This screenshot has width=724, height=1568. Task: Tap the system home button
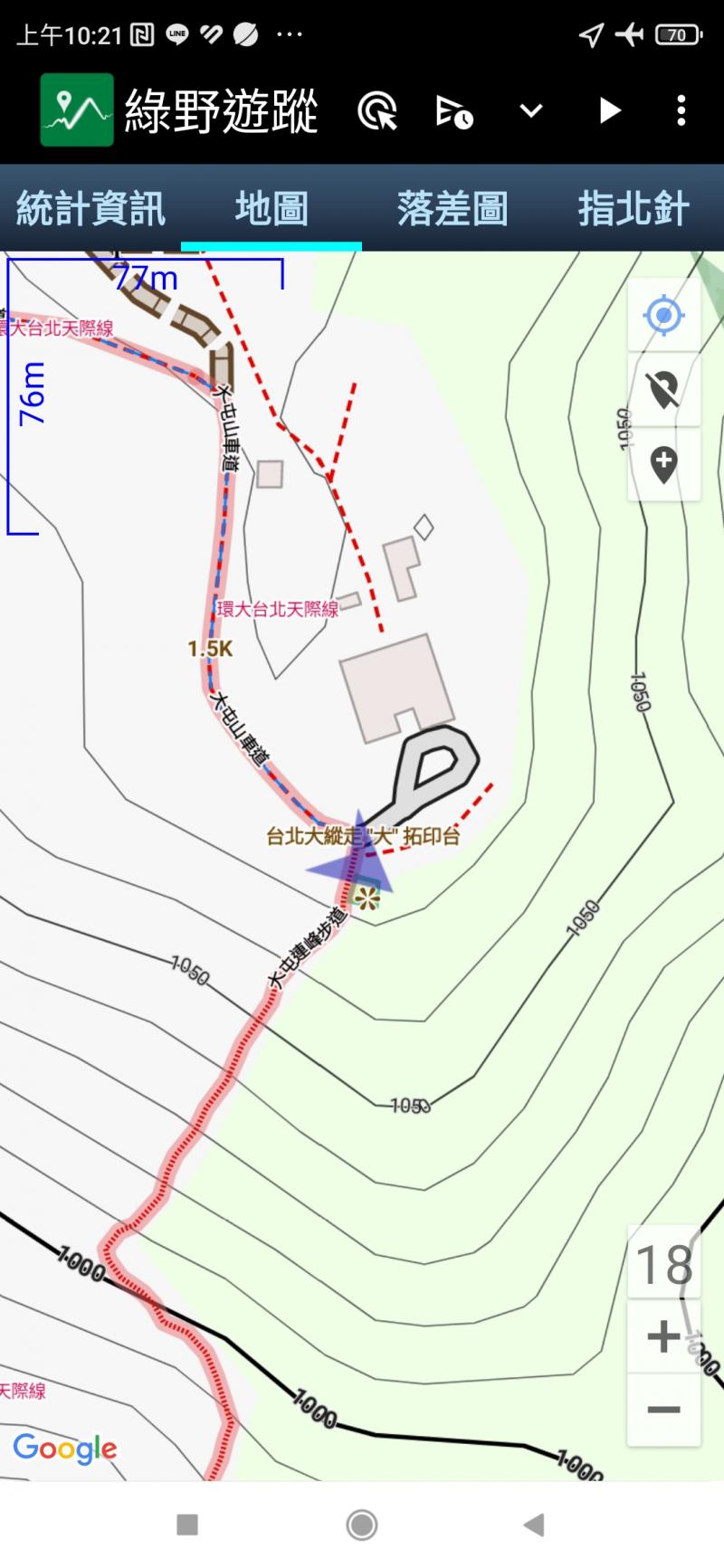[362, 1525]
